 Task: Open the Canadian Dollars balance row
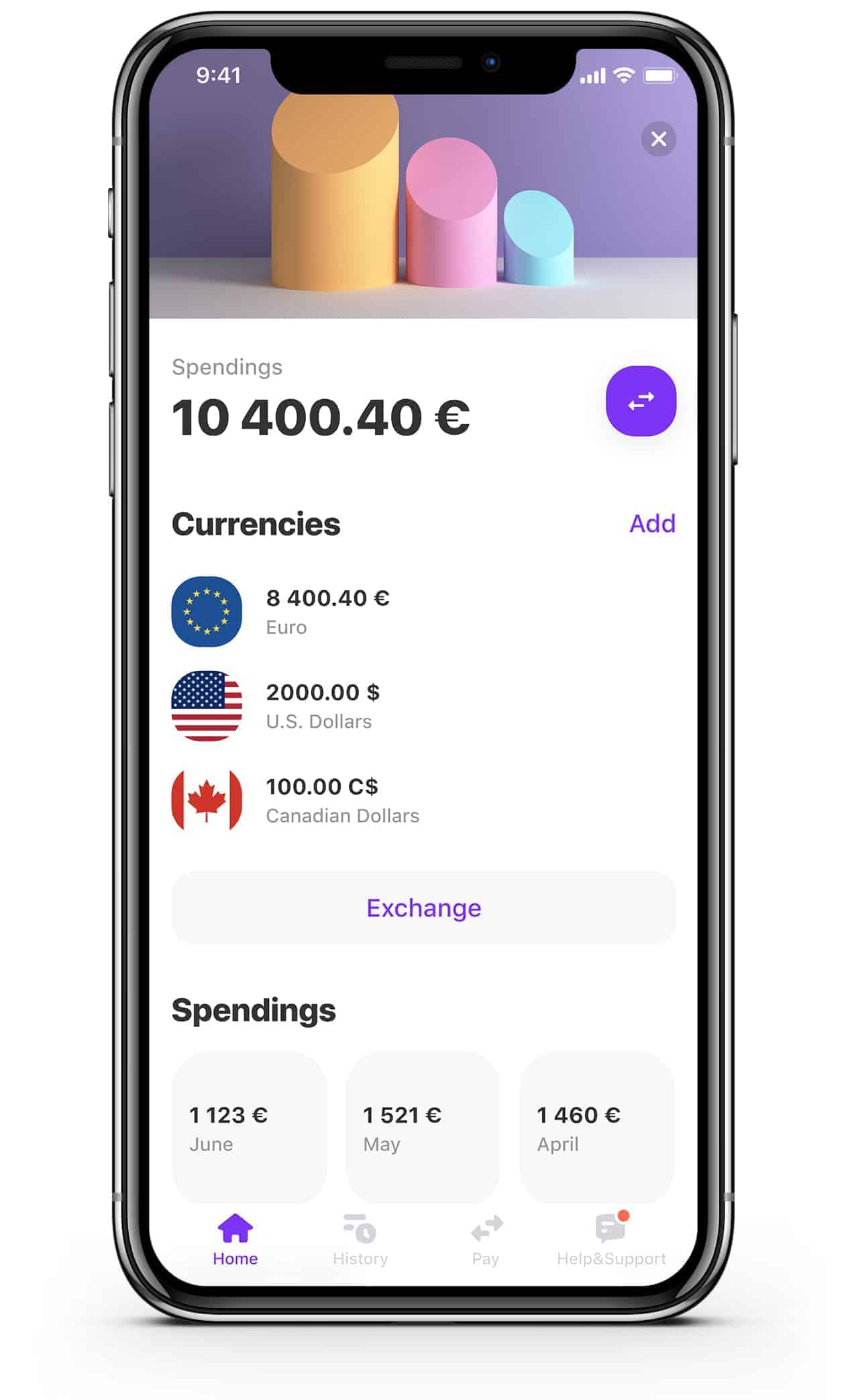click(x=423, y=800)
